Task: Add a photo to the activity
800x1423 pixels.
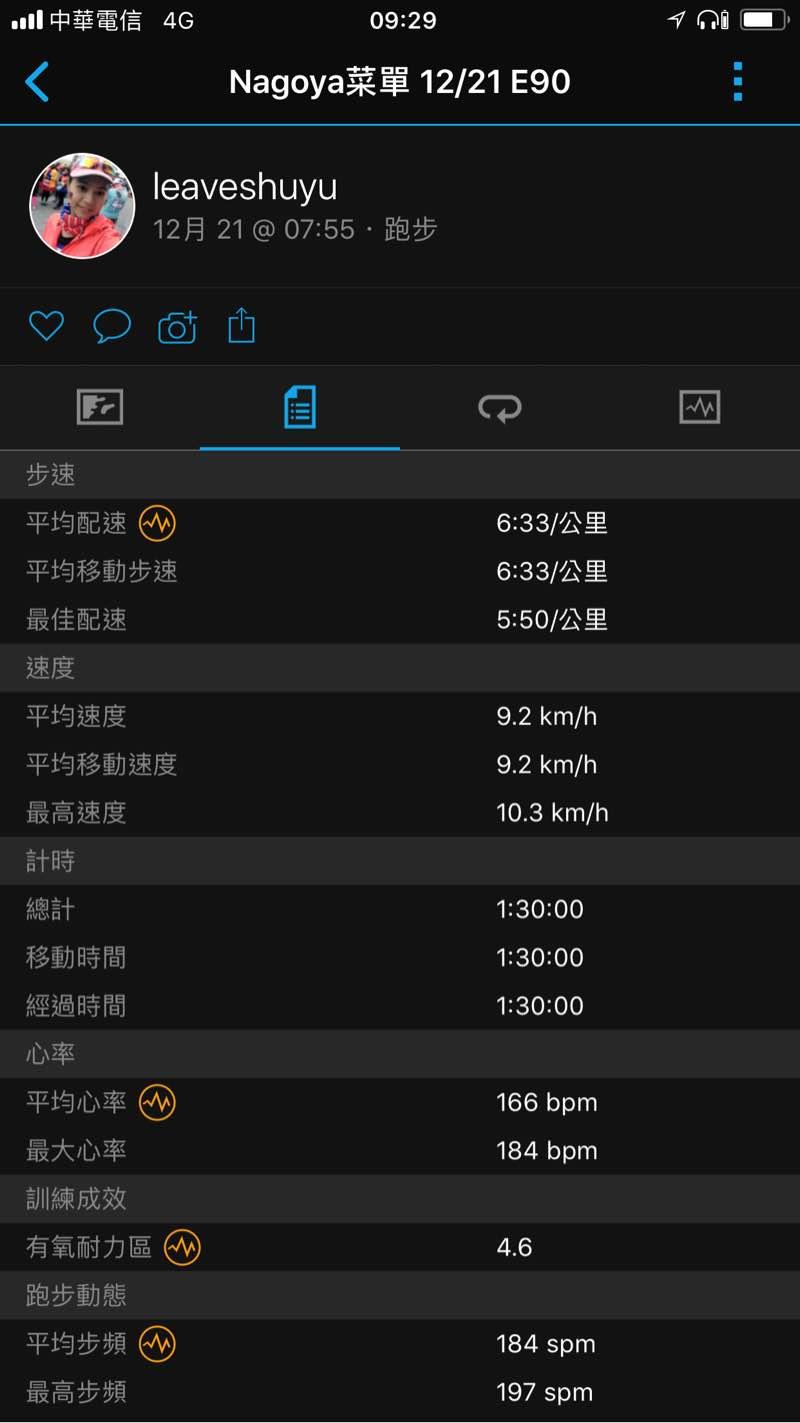Action: click(x=177, y=327)
